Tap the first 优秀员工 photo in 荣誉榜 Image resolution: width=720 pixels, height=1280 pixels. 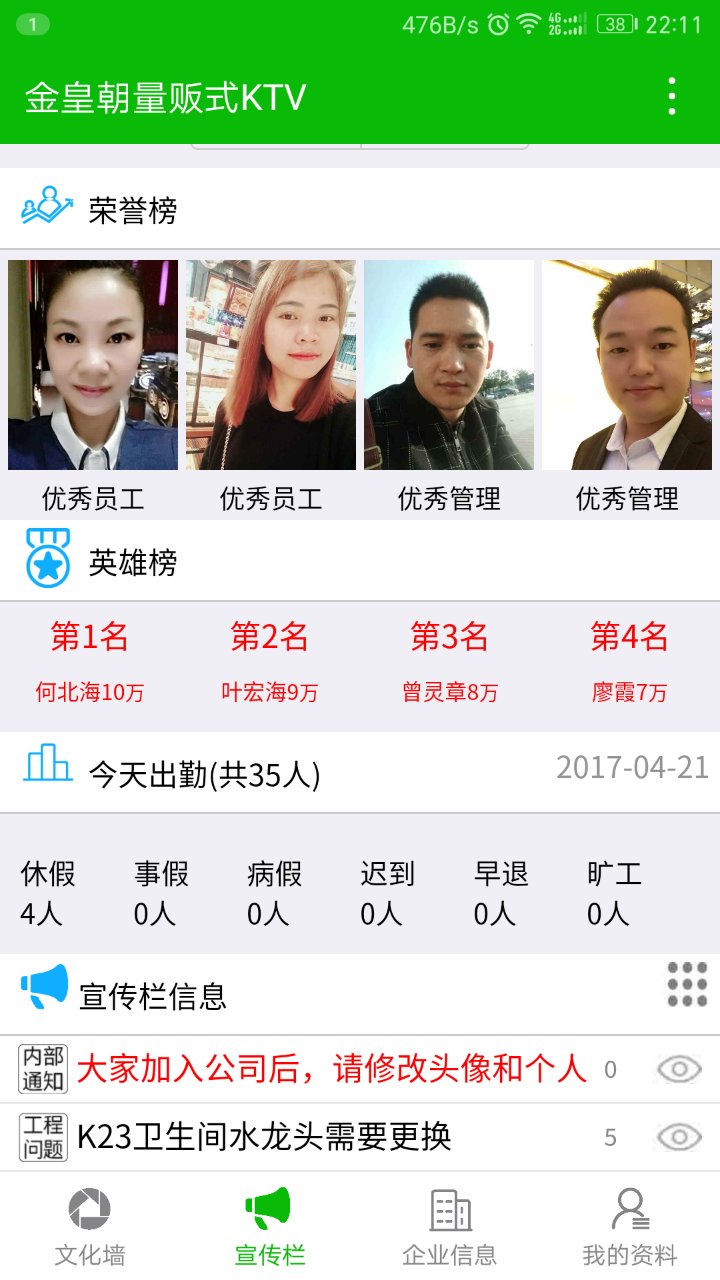(x=93, y=365)
